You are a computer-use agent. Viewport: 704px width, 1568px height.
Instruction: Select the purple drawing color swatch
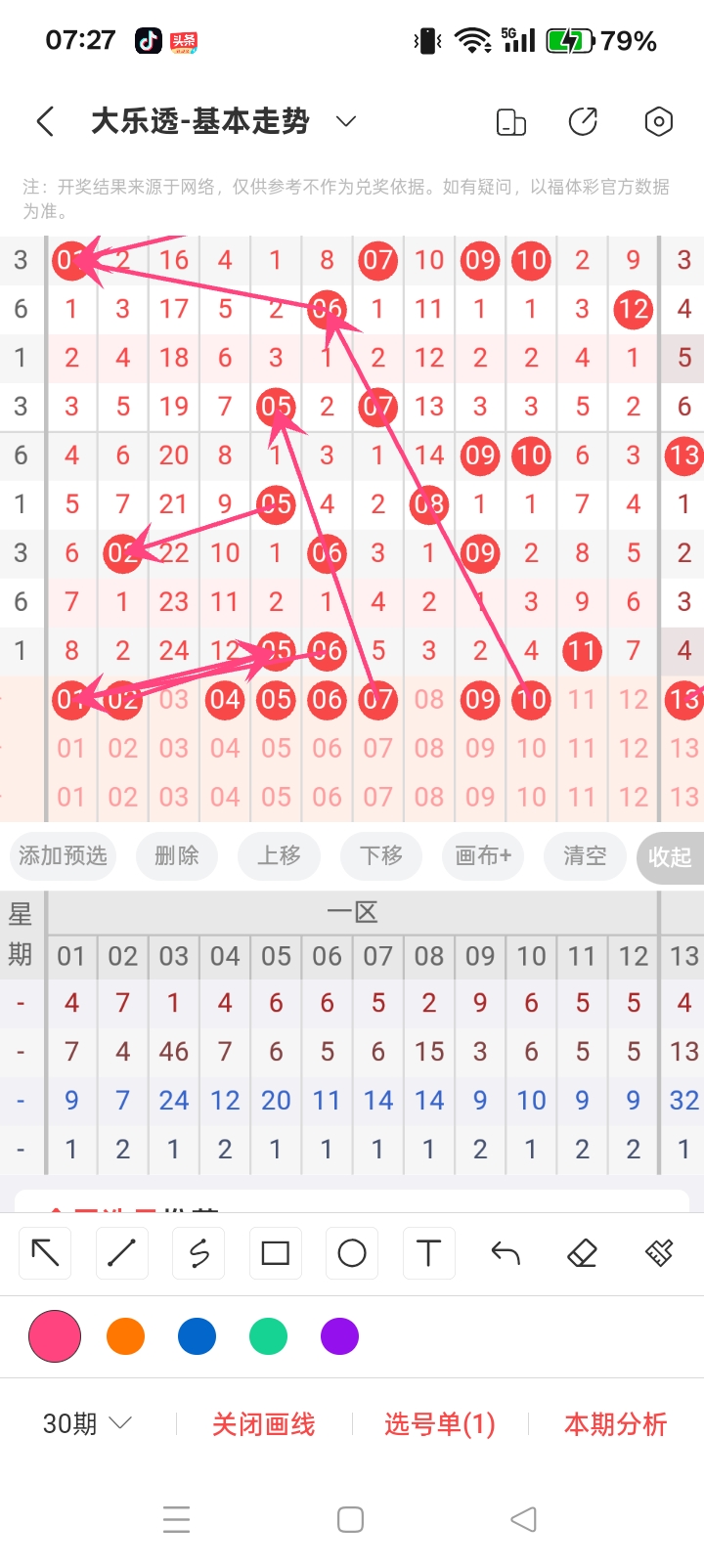(339, 1336)
